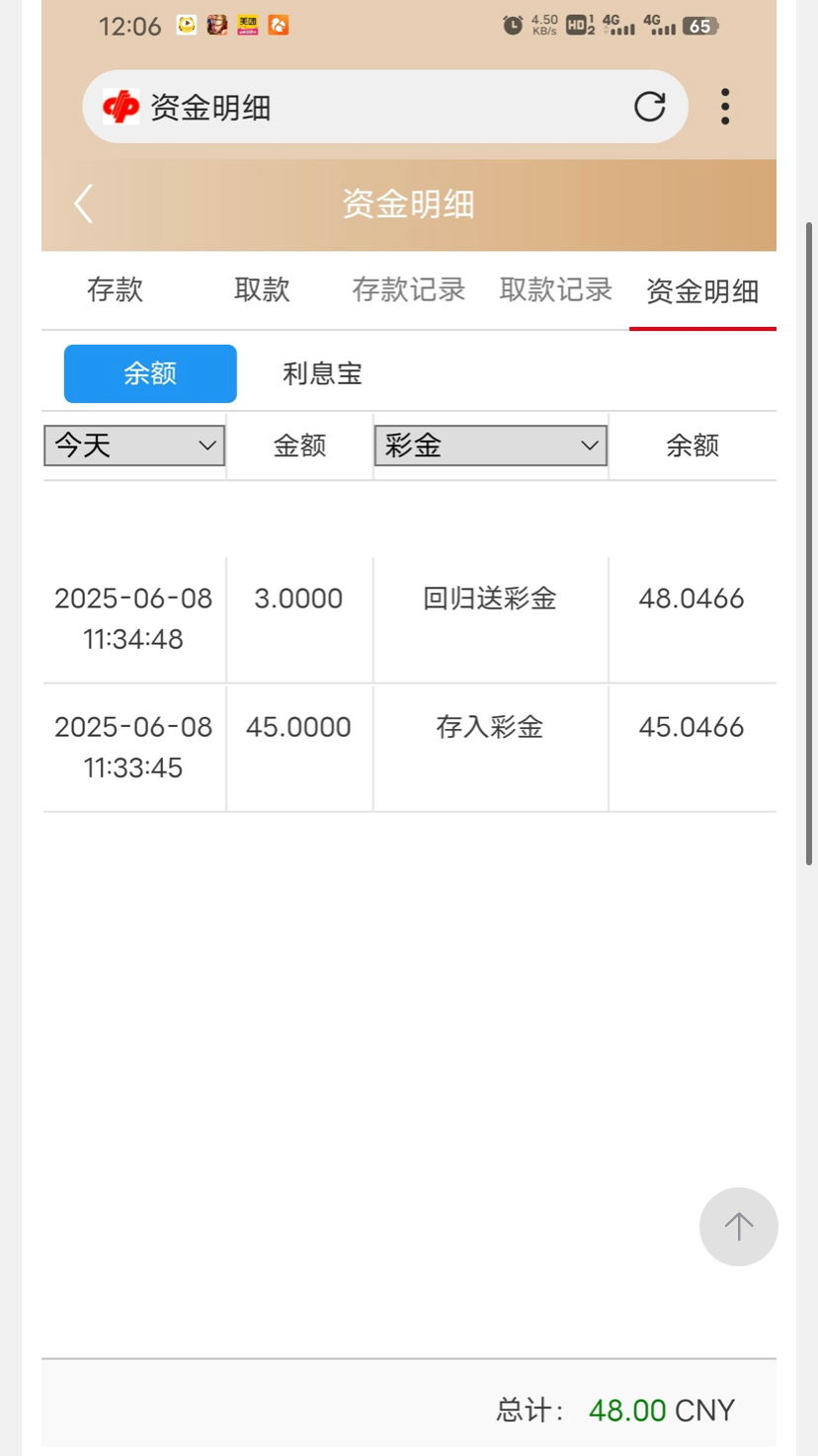Open the 取款记录 tab
This screenshot has width=818, height=1456.
[555, 289]
